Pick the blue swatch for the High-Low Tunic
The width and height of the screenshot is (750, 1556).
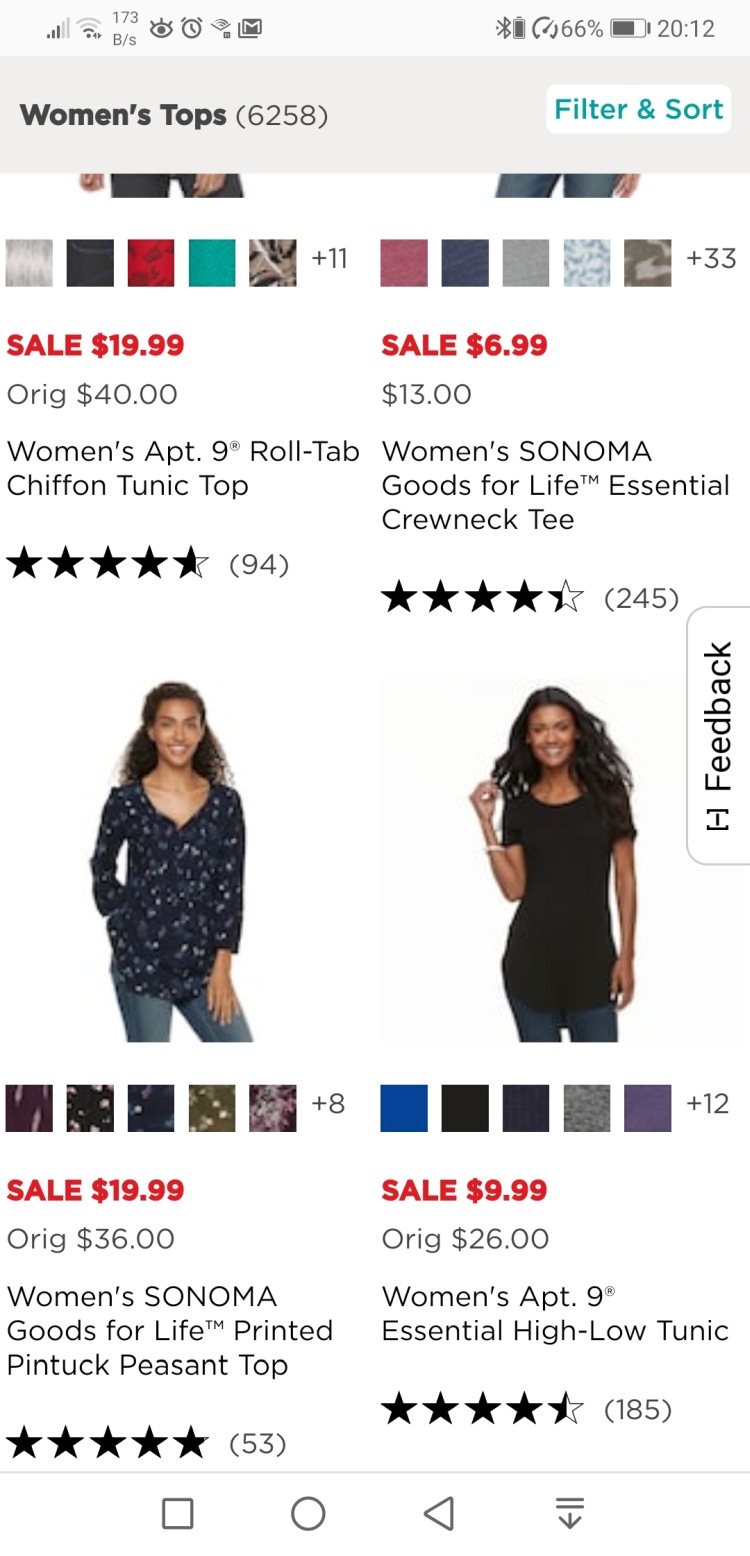pyautogui.click(x=404, y=1108)
